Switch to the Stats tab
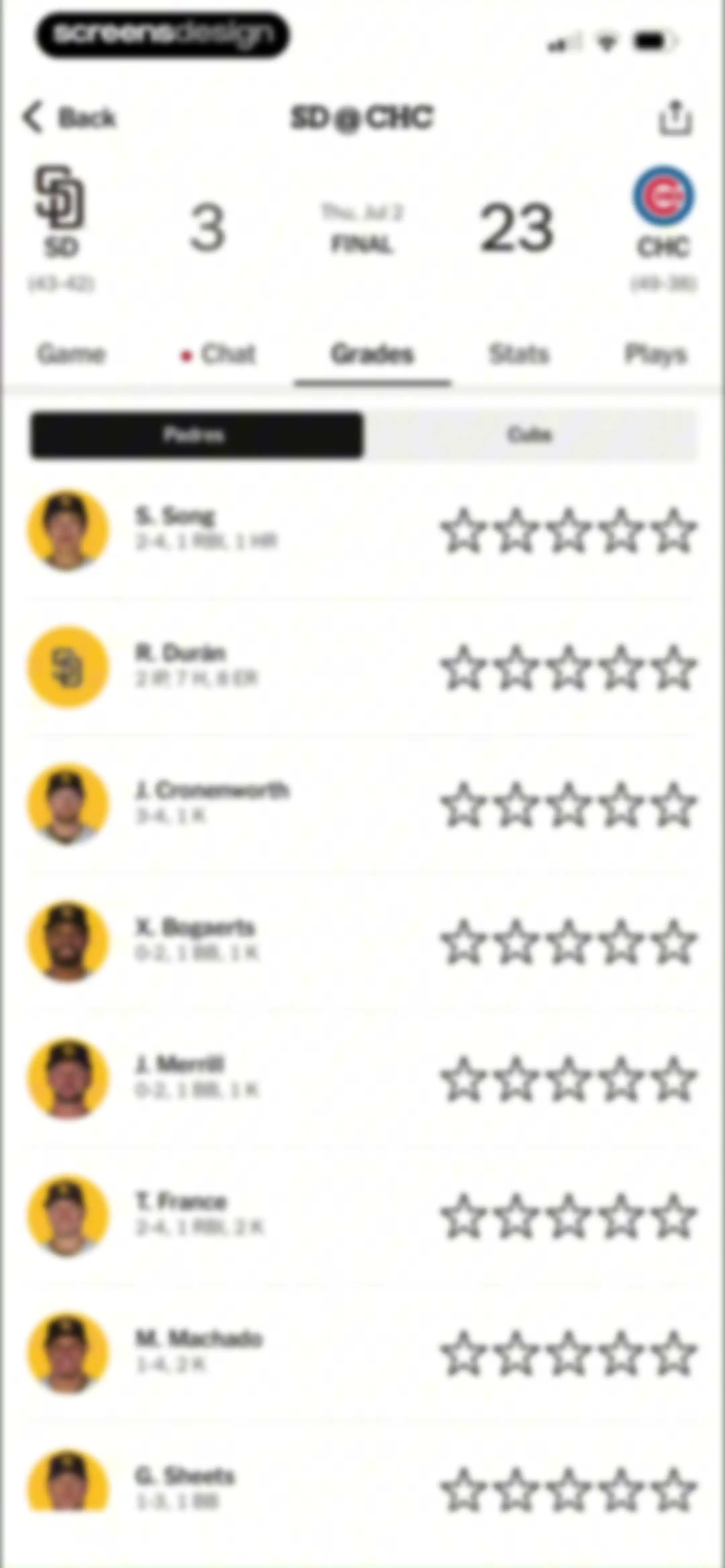Image resolution: width=725 pixels, height=1568 pixels. (x=519, y=354)
